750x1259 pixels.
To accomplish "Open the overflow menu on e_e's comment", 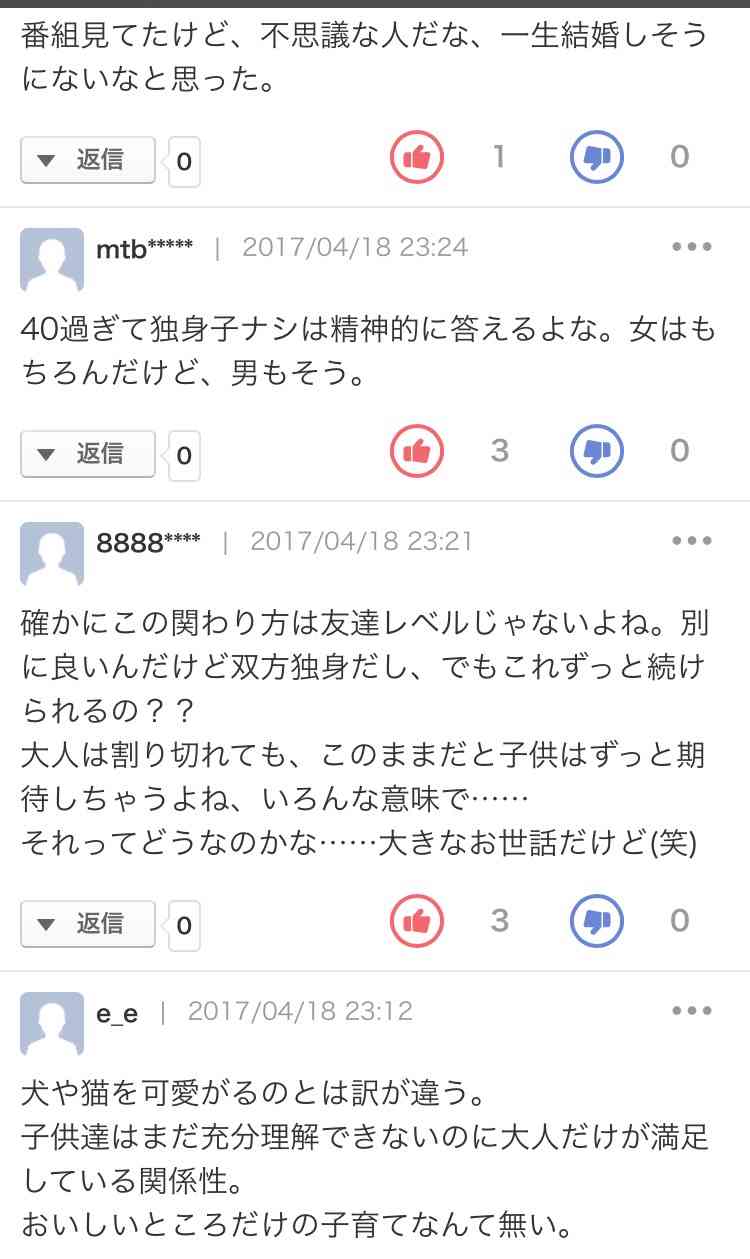I will coord(692,1011).
